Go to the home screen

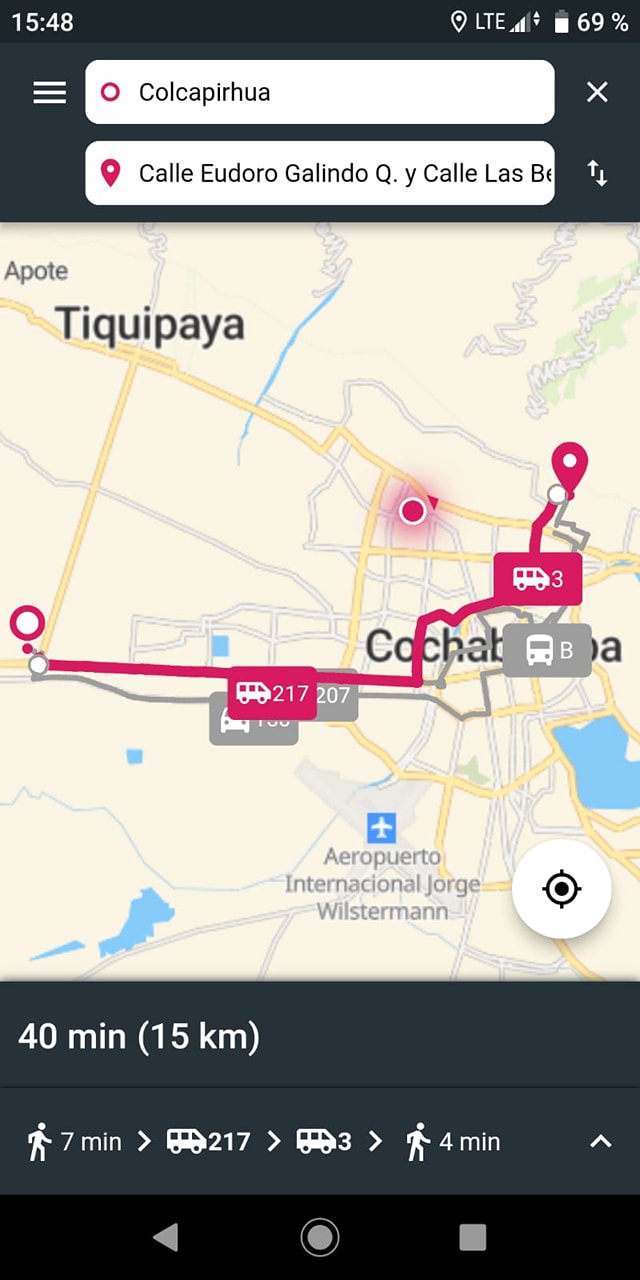coord(320,1237)
